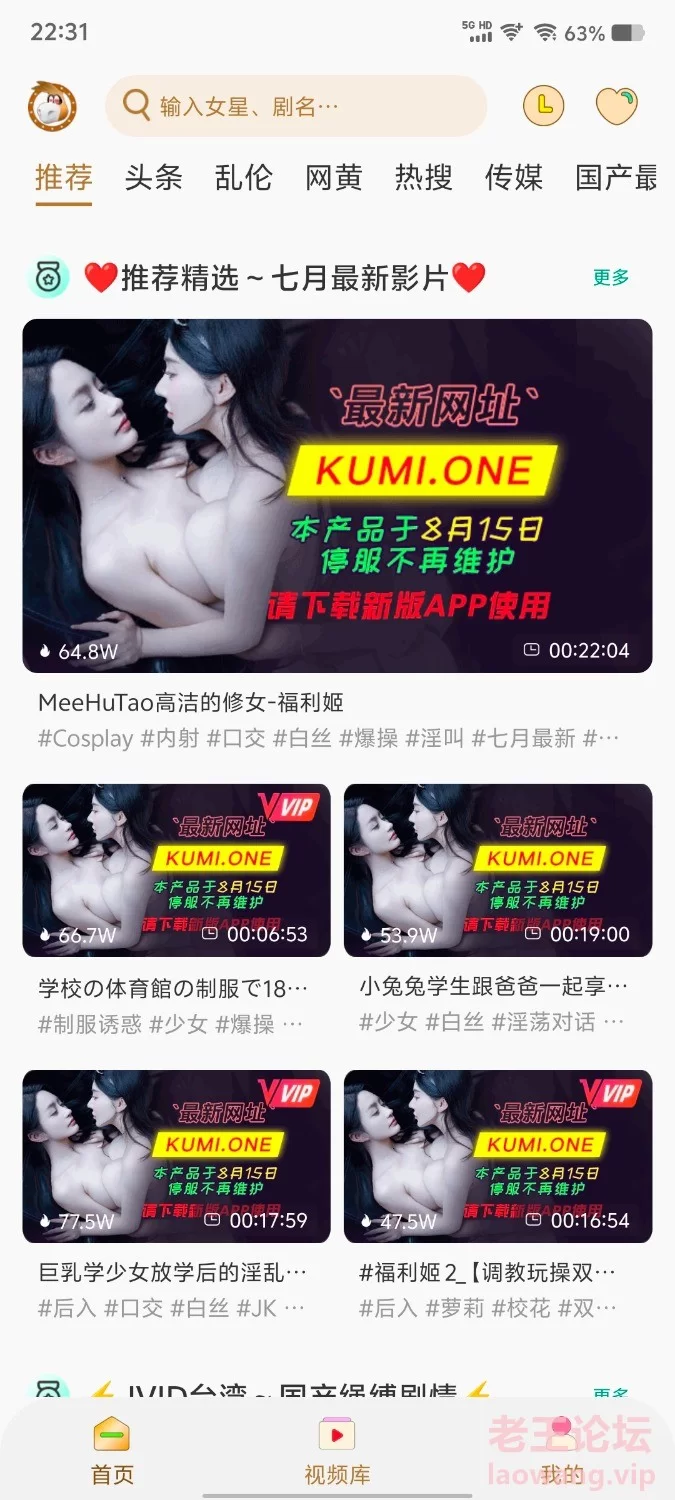Go to 首页 in the bottom bar
This screenshot has height=1500, width=675.
point(112,1450)
